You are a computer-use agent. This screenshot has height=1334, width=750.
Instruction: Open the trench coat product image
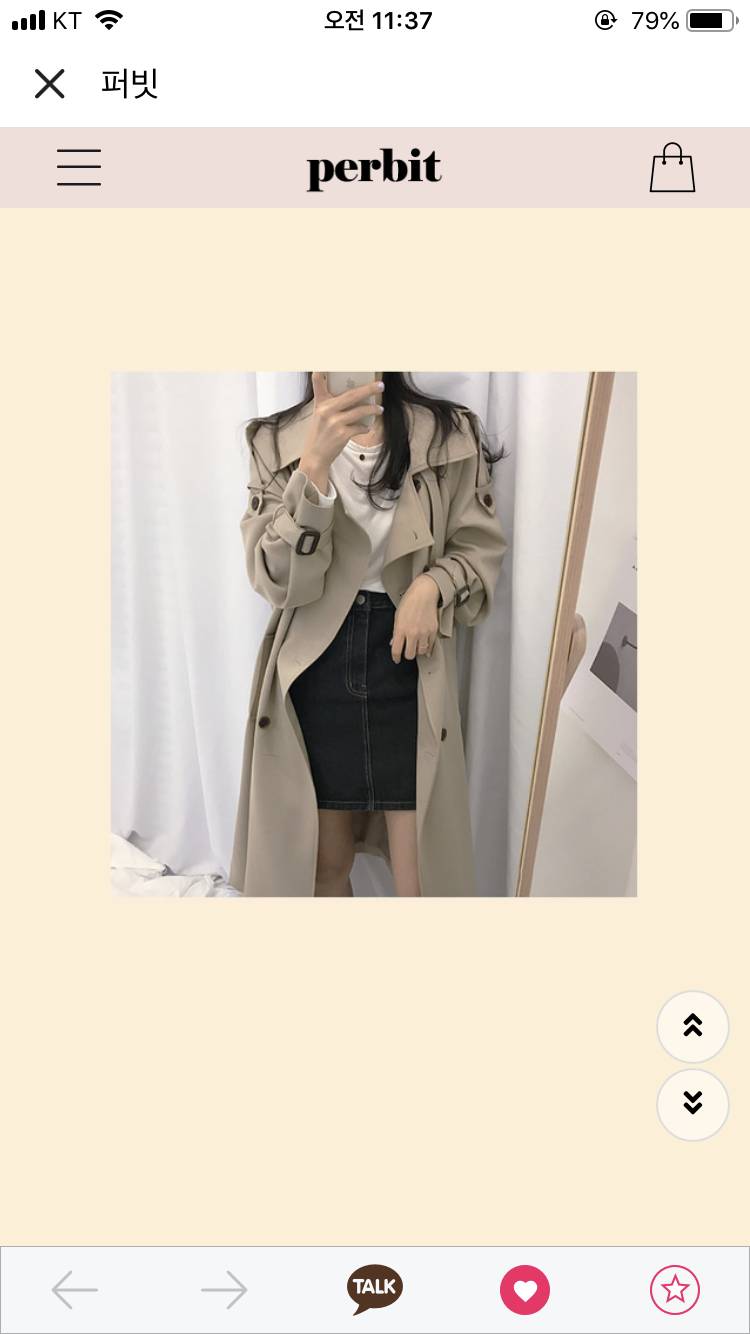point(373,634)
